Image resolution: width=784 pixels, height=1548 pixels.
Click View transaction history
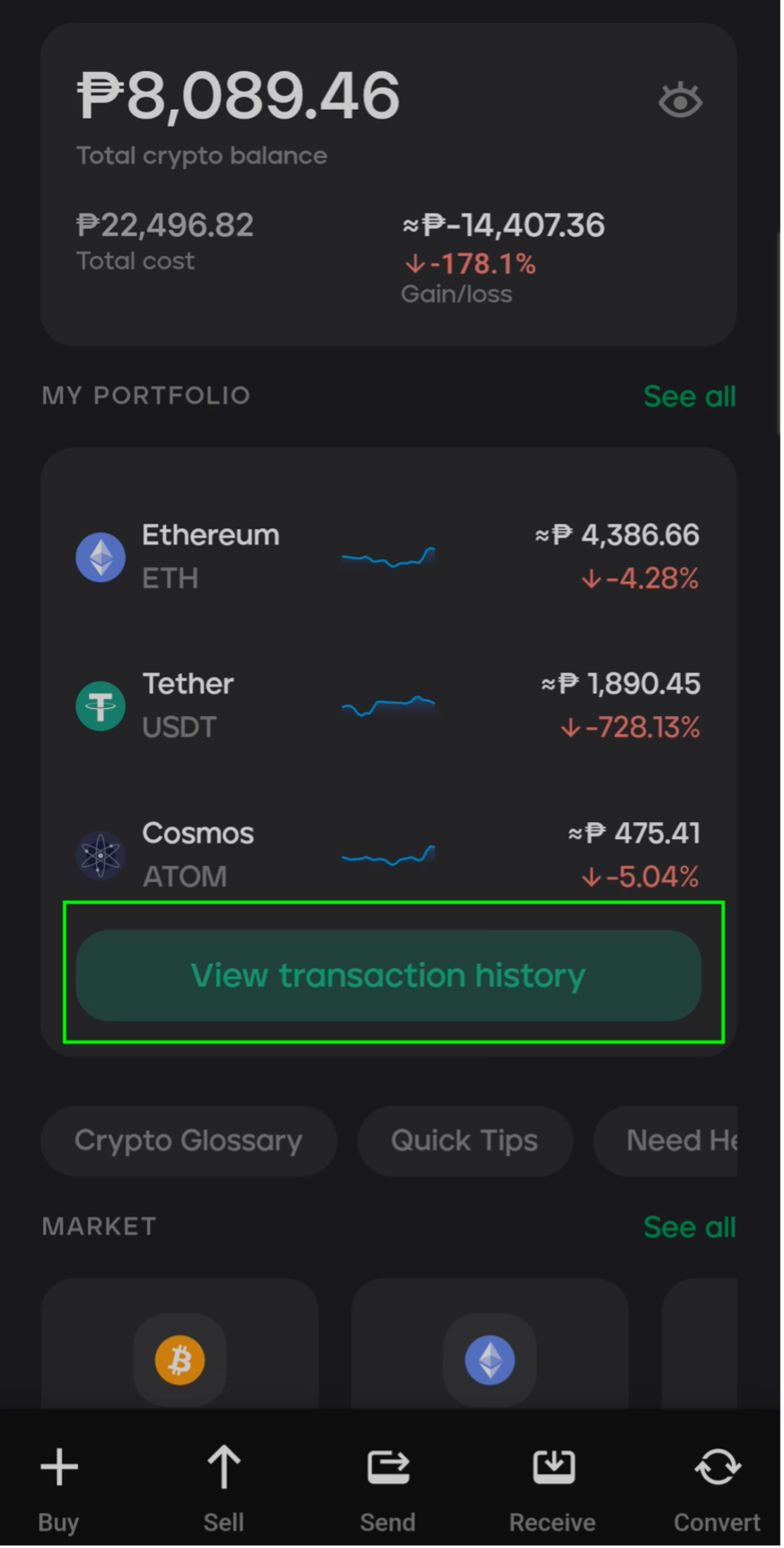pyautogui.click(x=387, y=976)
